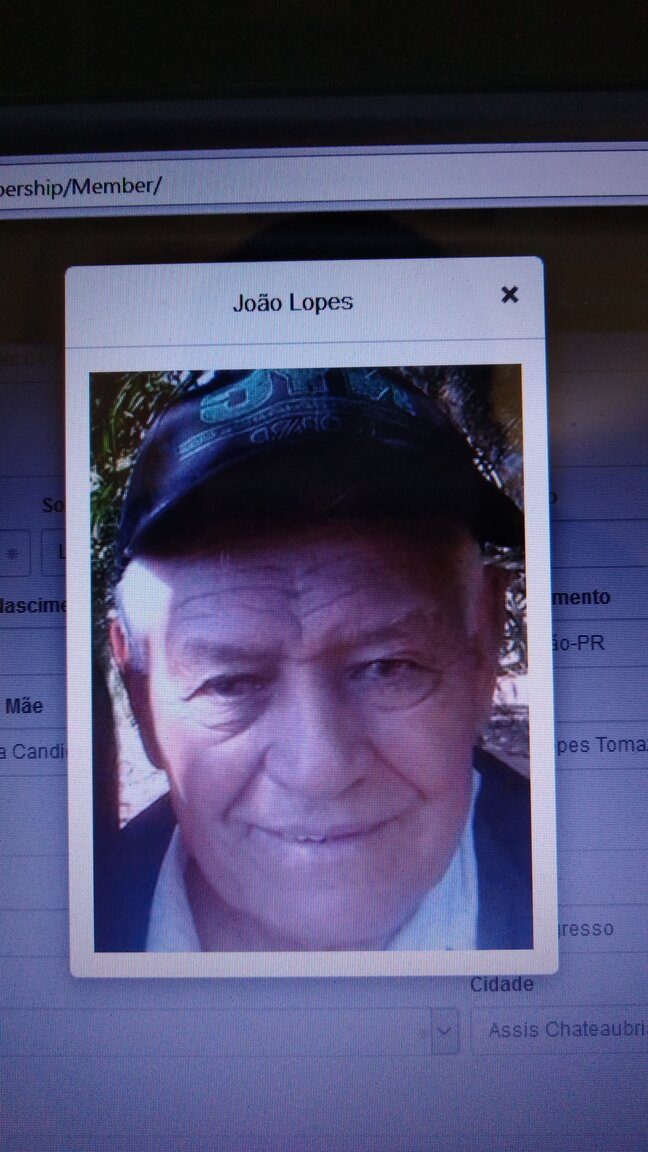Expand the dropdown beside the Cidade field

click(x=444, y=1030)
